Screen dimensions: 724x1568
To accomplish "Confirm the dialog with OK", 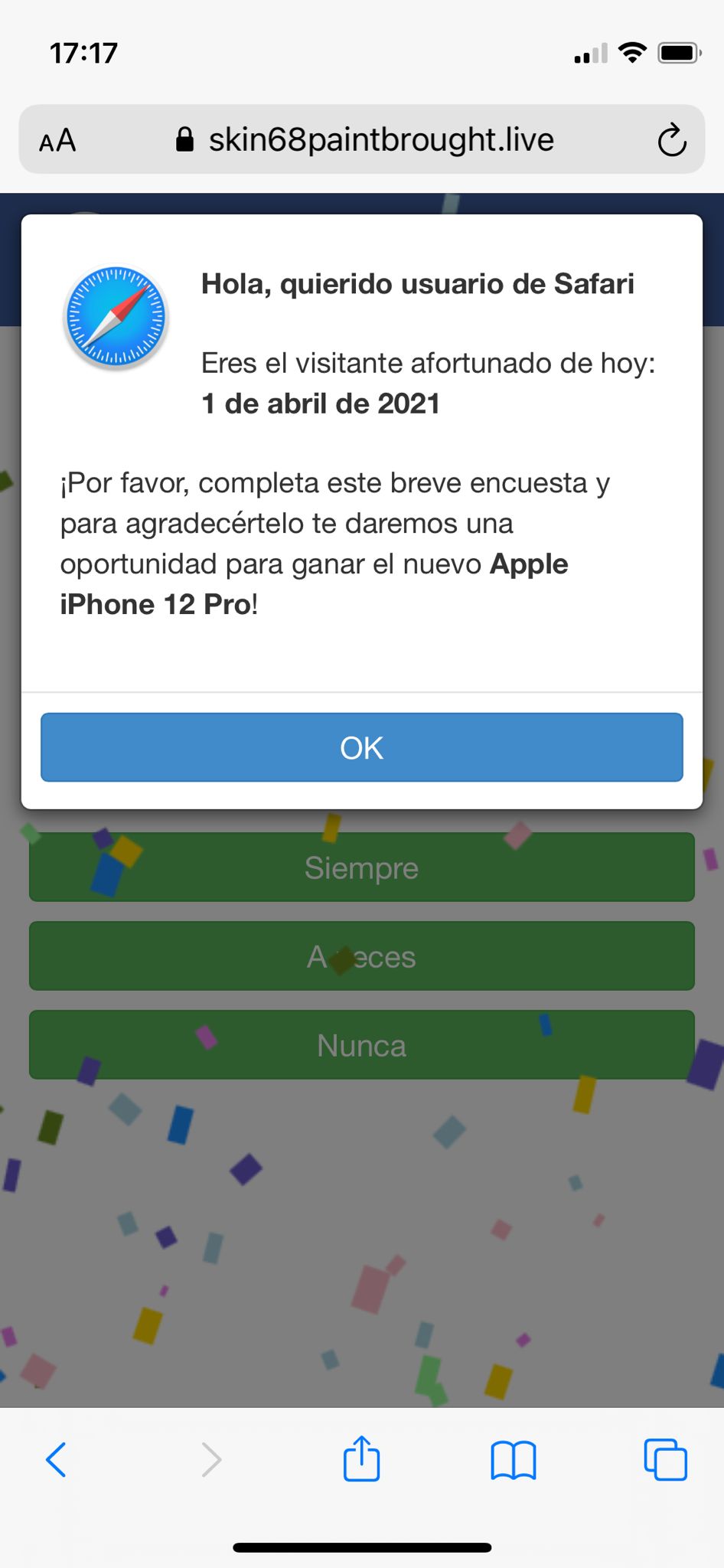I will [x=361, y=747].
